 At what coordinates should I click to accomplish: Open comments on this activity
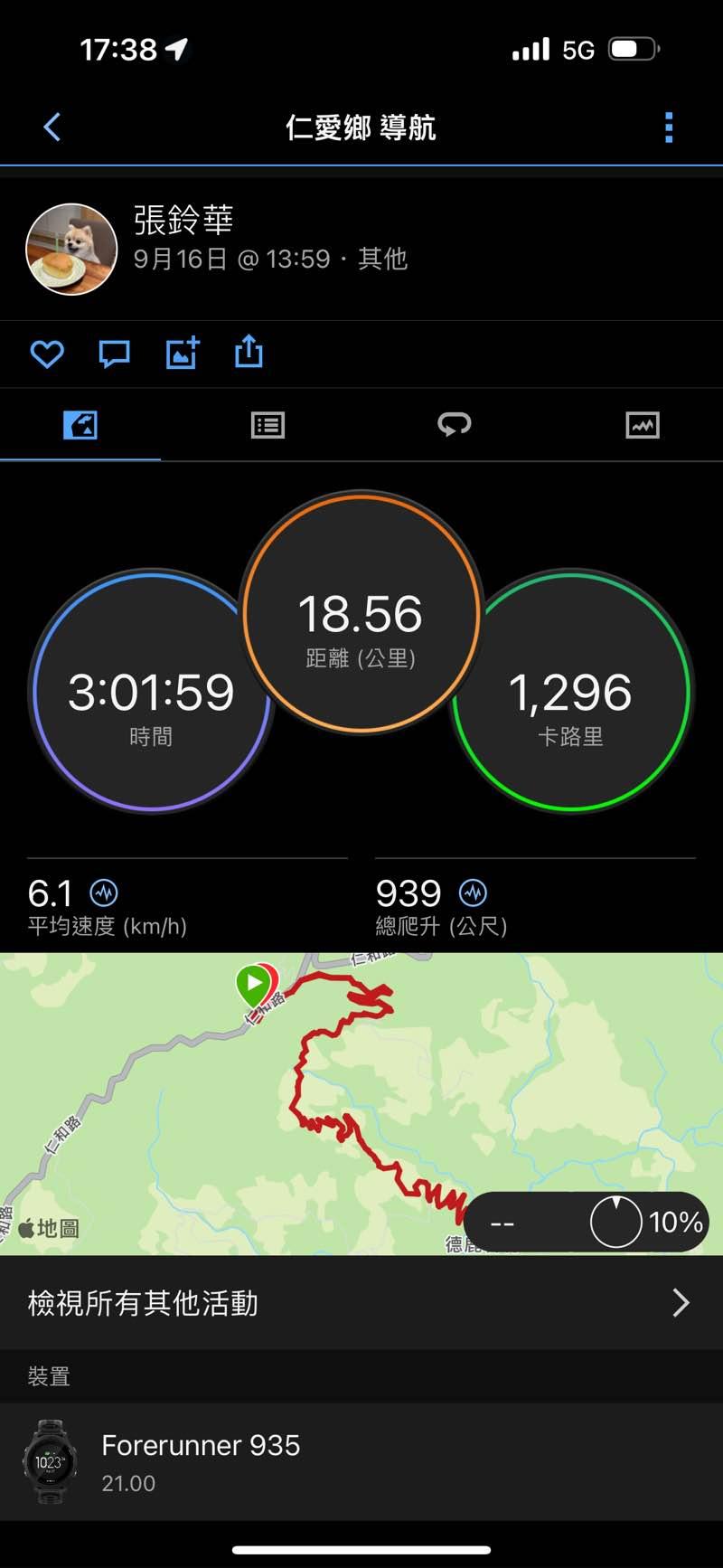(x=114, y=354)
